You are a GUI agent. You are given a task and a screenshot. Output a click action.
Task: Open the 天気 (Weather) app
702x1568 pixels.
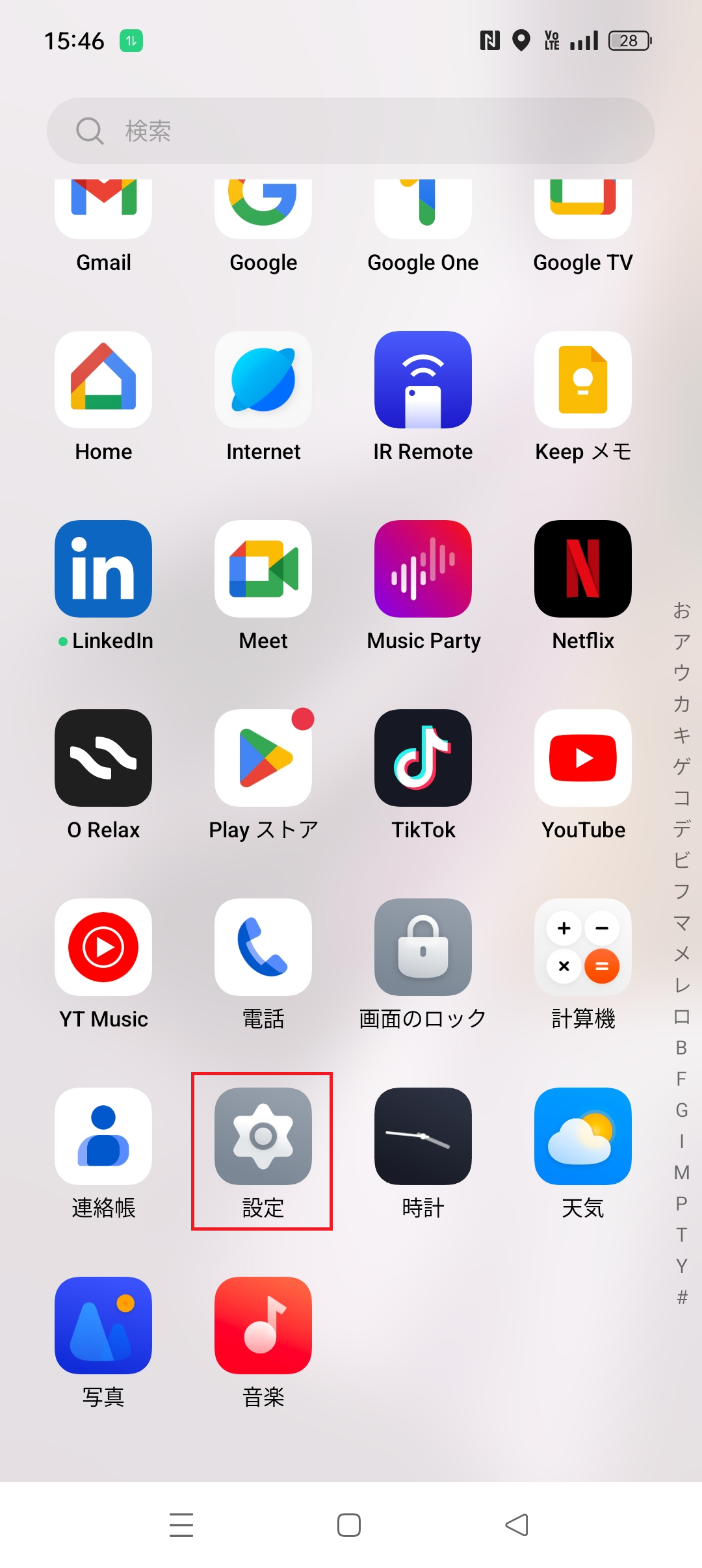(x=583, y=1136)
